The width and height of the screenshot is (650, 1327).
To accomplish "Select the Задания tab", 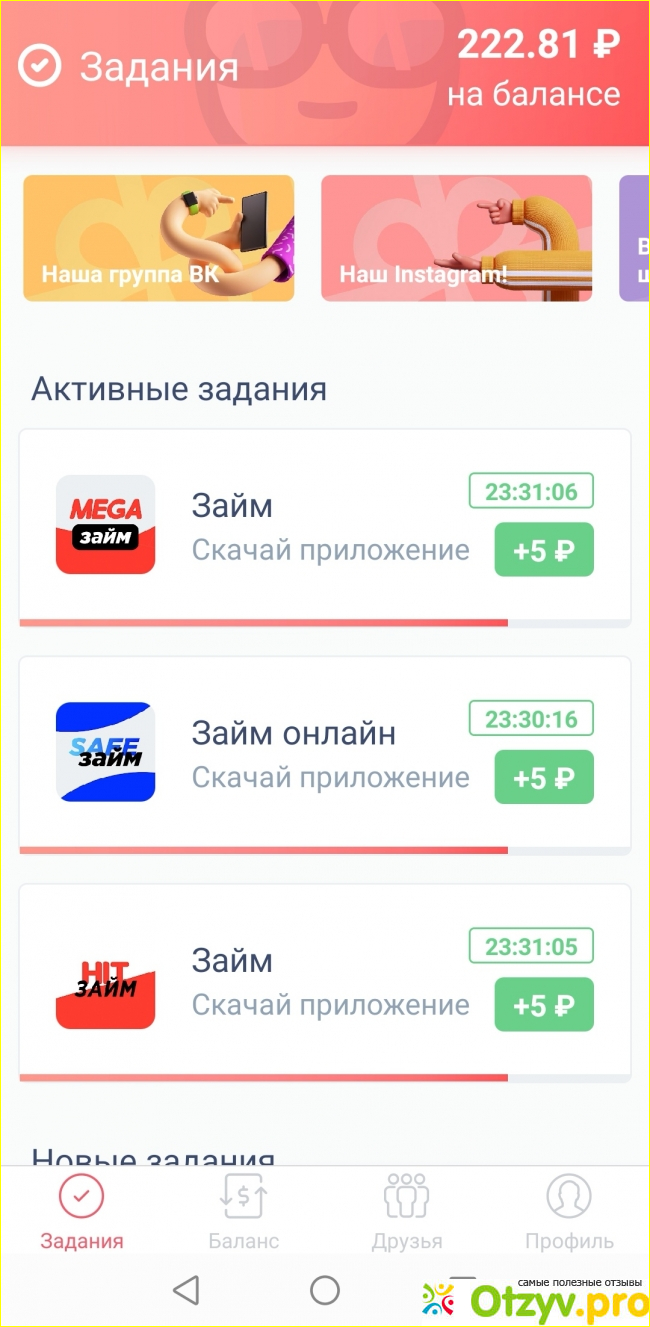I will tap(82, 1211).
